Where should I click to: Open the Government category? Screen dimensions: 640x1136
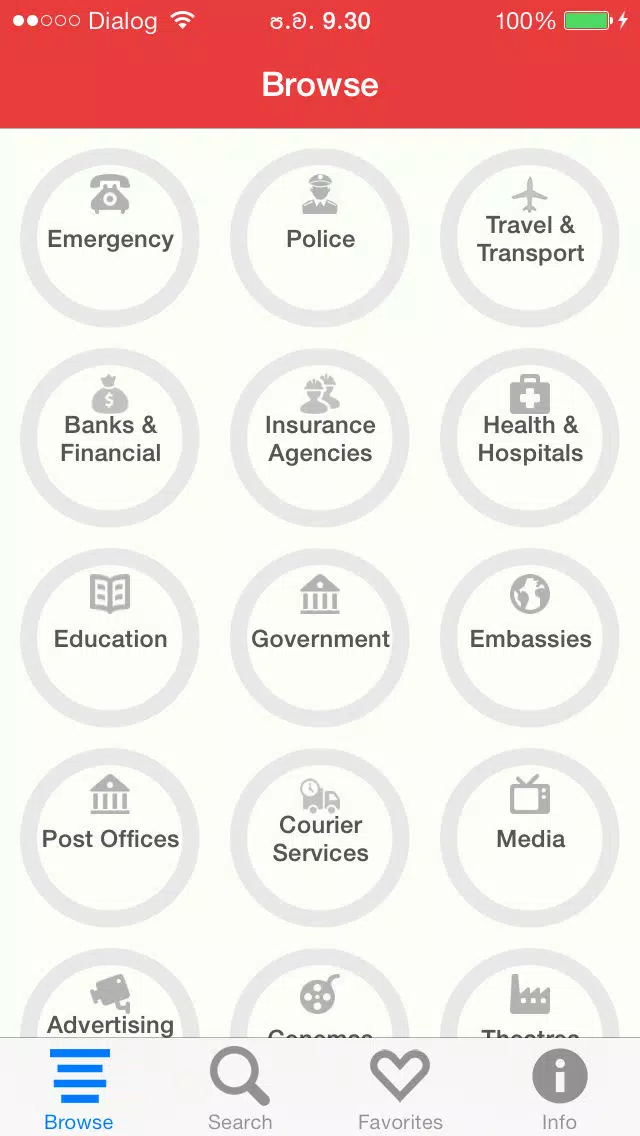point(320,638)
